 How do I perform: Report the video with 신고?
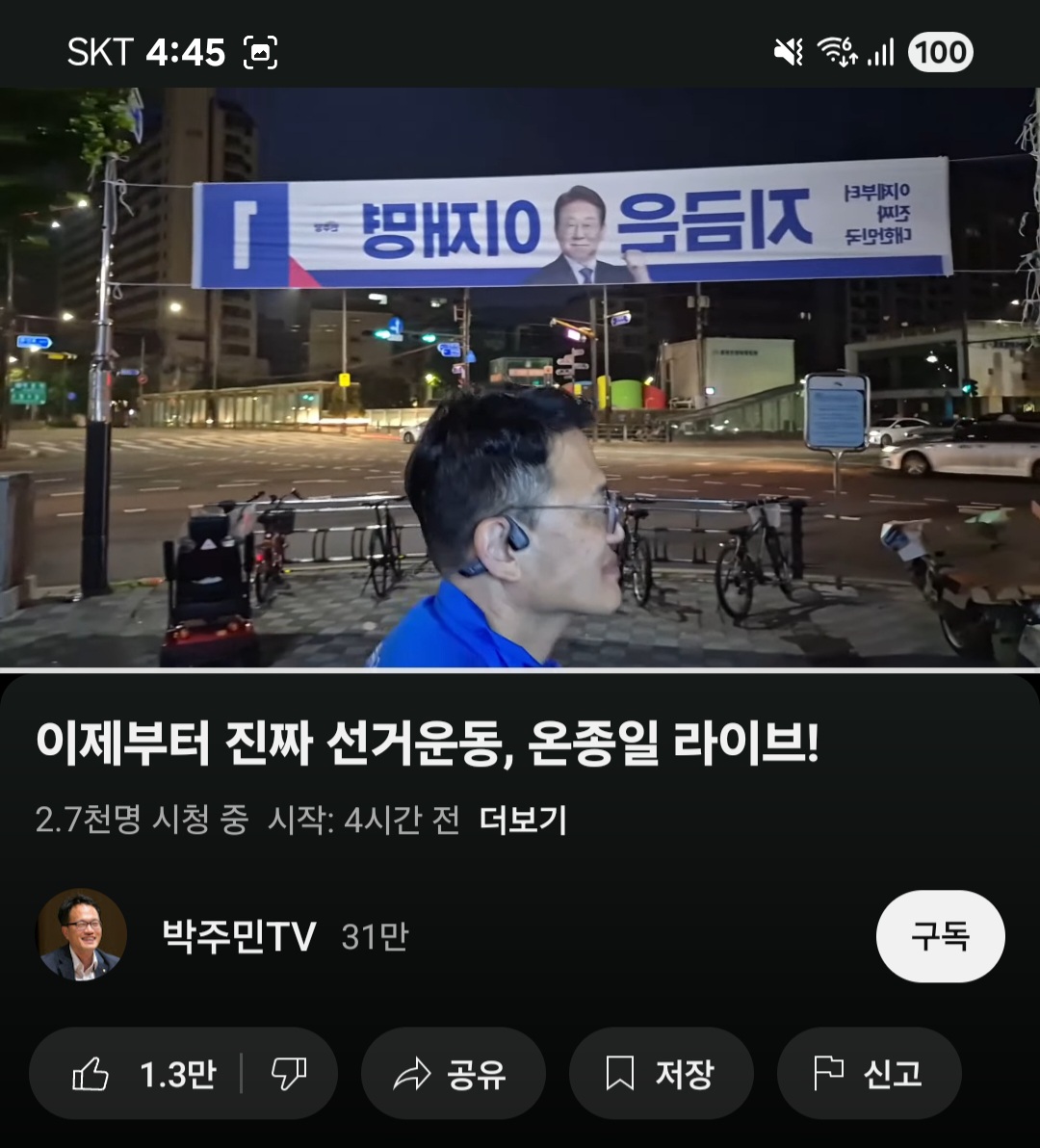(x=869, y=1074)
